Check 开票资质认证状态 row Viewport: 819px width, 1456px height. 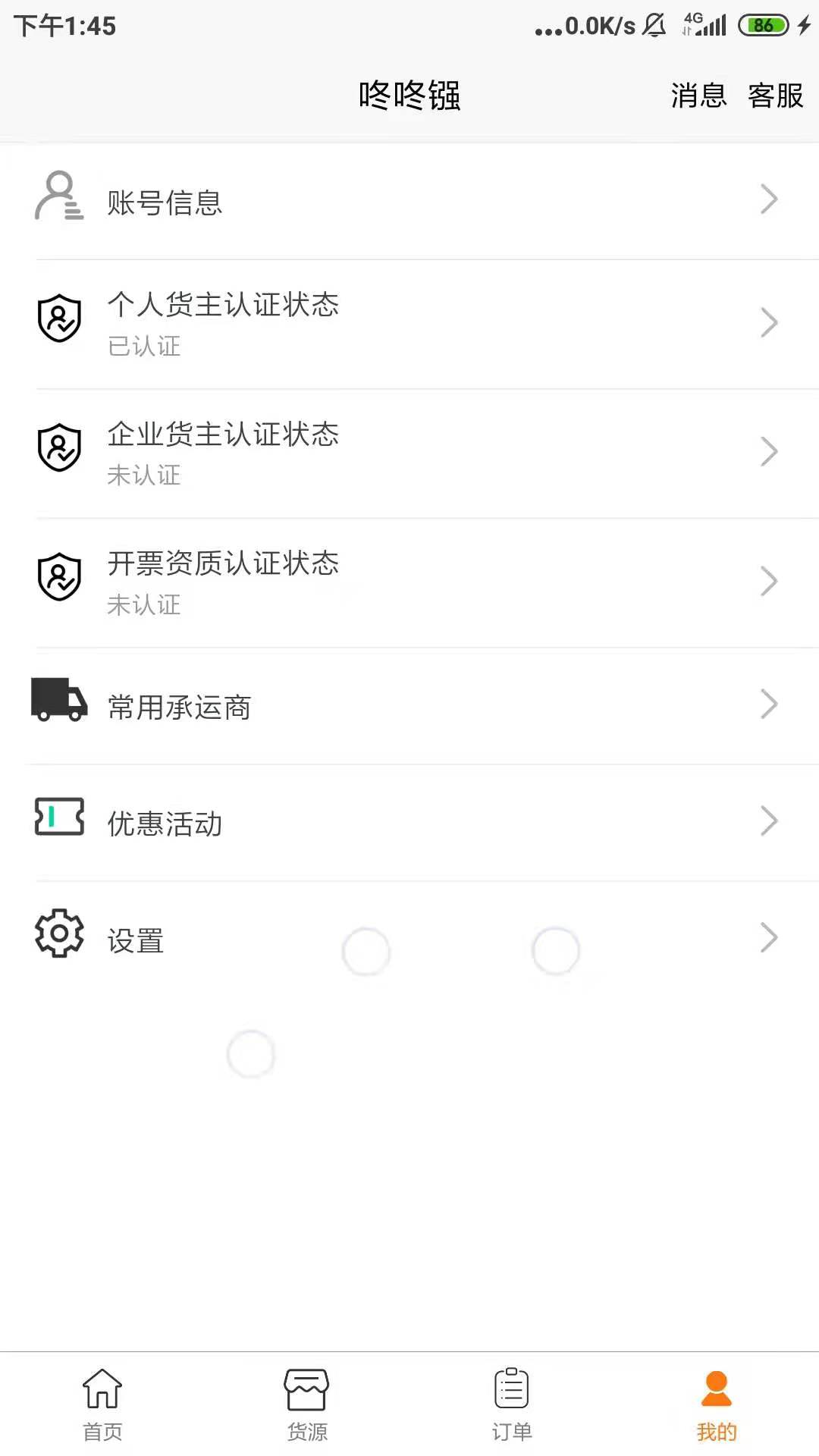click(x=409, y=582)
